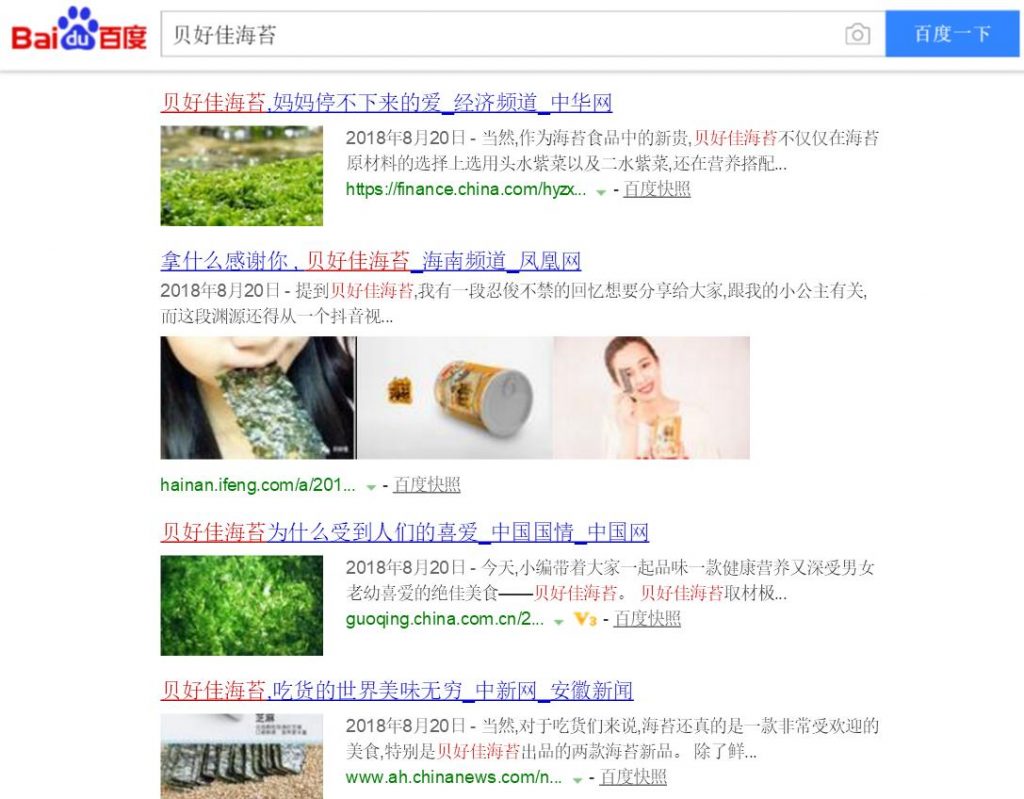
Task: Open result 贝好佳海苔,吃货的世界美味无穷
Action: (x=396, y=691)
